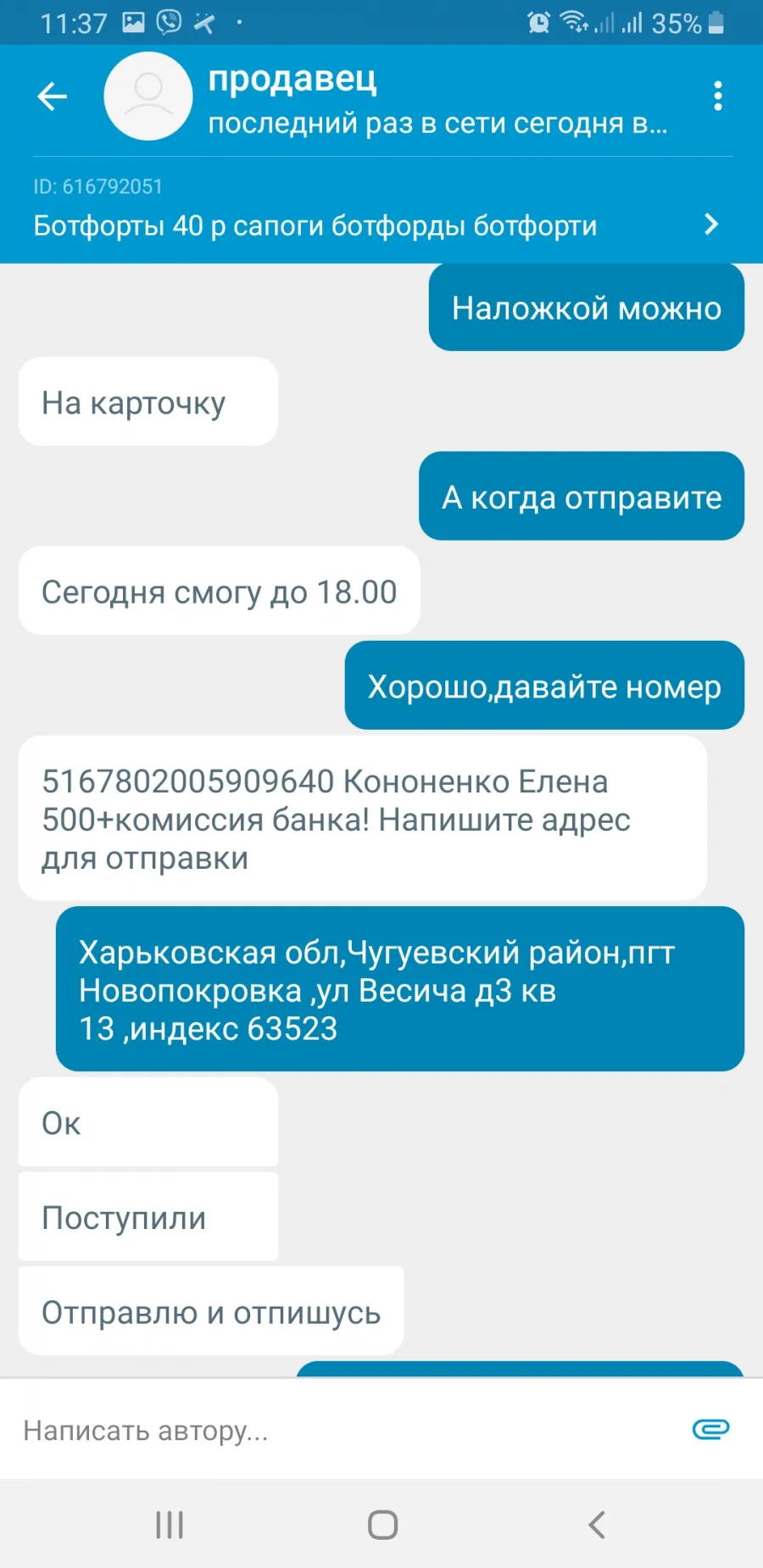The image size is (763, 1568).
Task: Open the seller's profile avatar
Action: point(148,96)
